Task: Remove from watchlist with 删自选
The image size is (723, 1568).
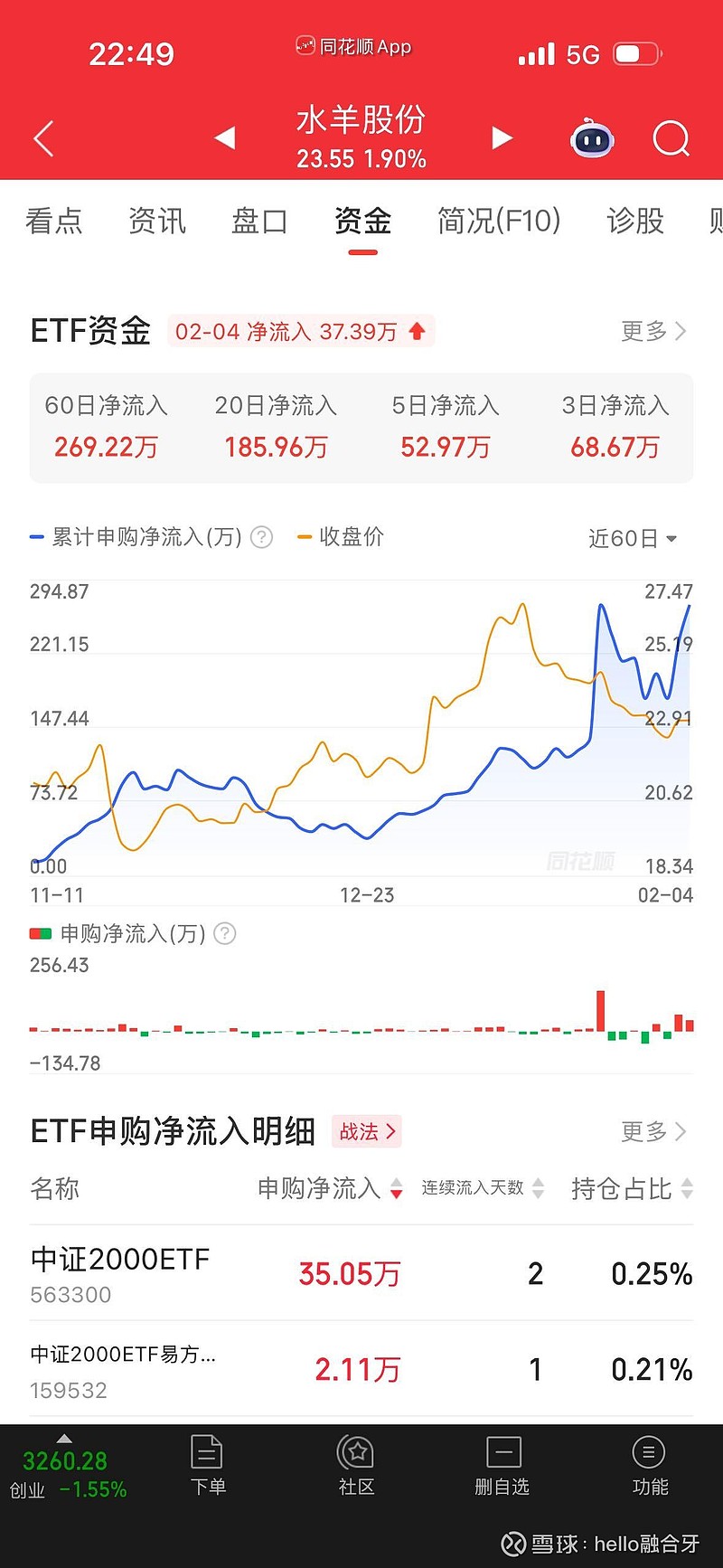Action: pyautogui.click(x=502, y=1465)
